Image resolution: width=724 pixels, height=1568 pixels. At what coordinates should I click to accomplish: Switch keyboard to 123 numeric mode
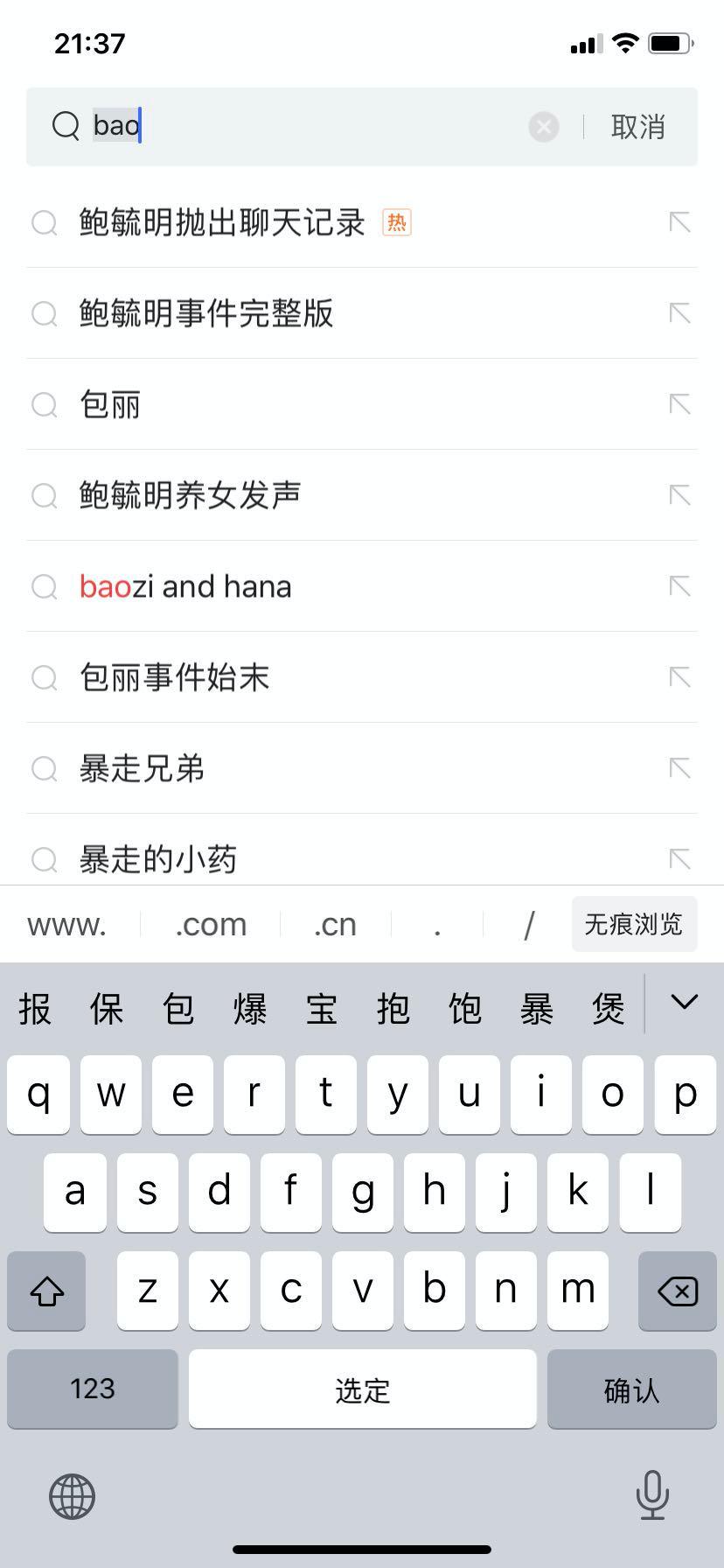[92, 1389]
